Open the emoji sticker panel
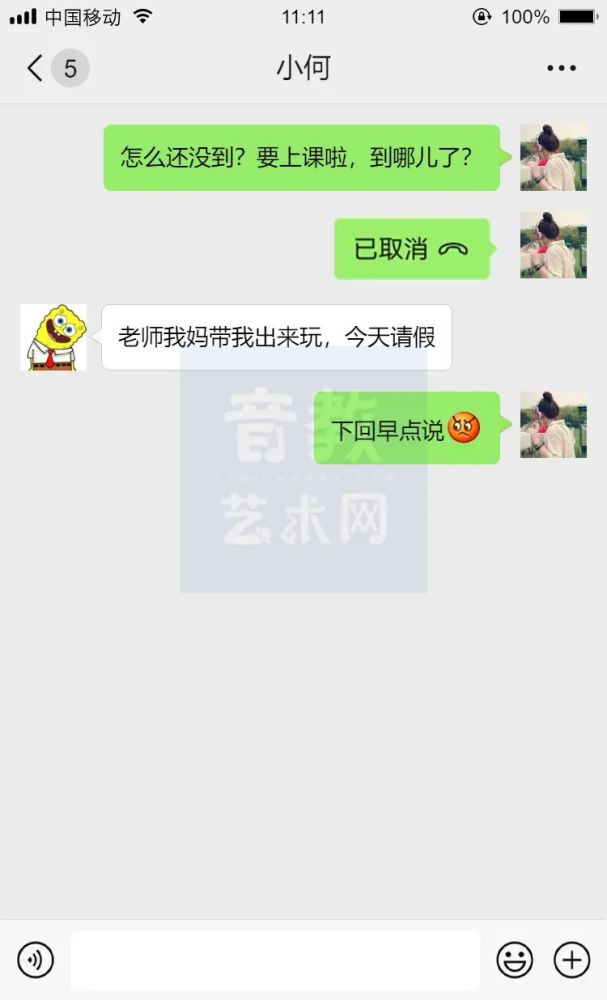Screen dimensions: 607x1000 (x=515, y=959)
